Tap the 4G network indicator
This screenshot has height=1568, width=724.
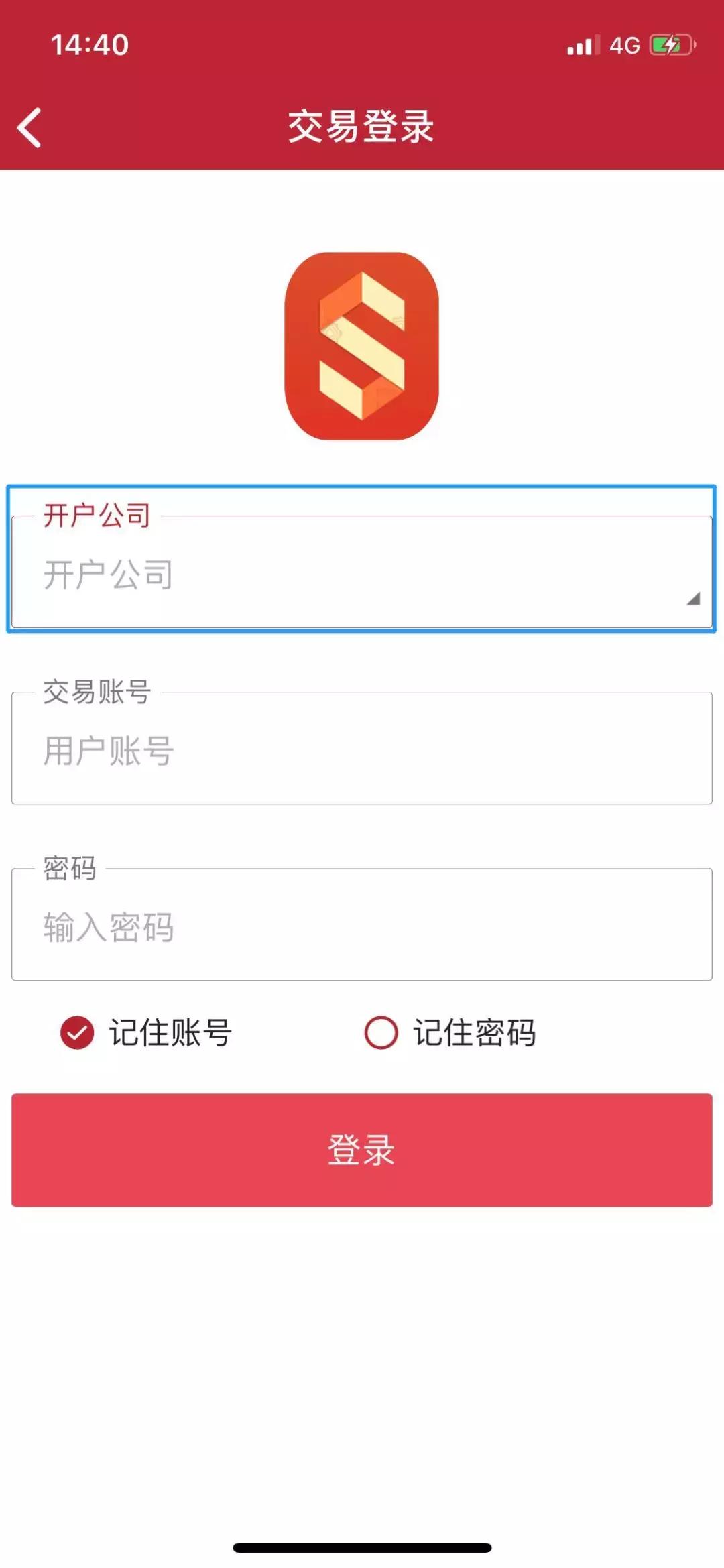pos(623,44)
